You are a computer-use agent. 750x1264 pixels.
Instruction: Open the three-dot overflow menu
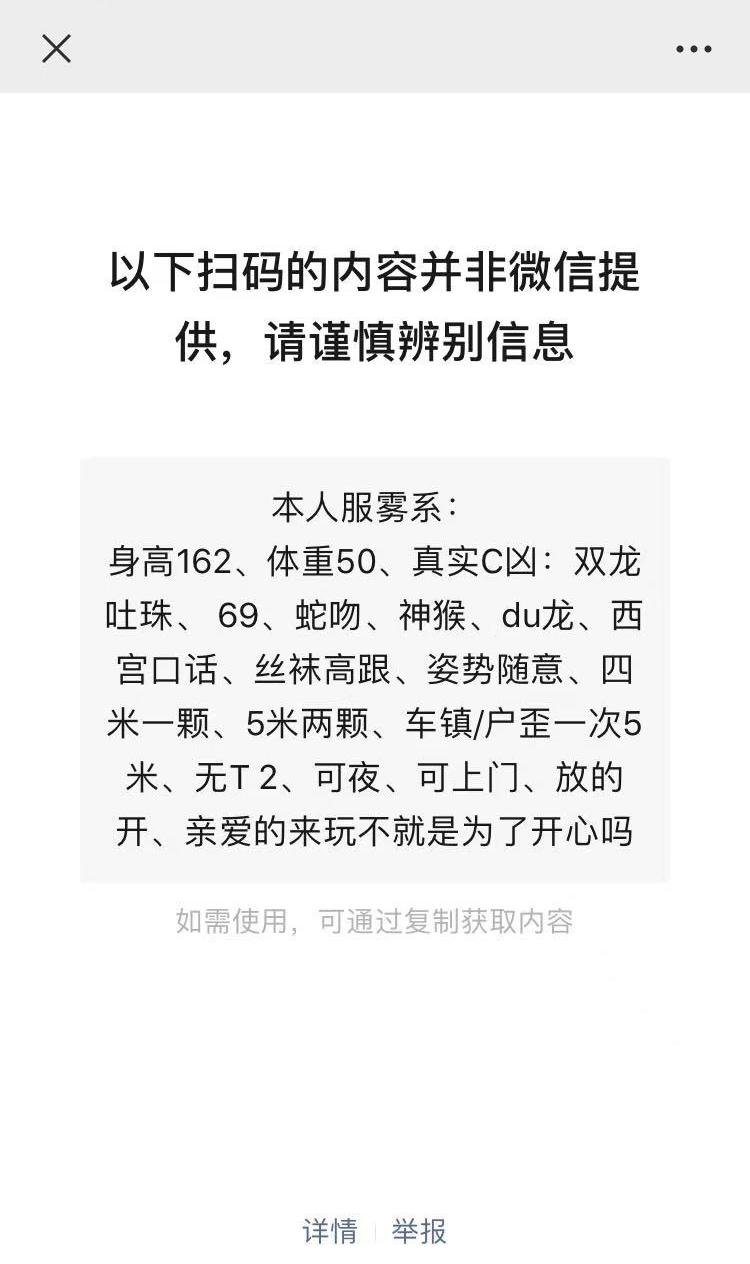click(693, 48)
